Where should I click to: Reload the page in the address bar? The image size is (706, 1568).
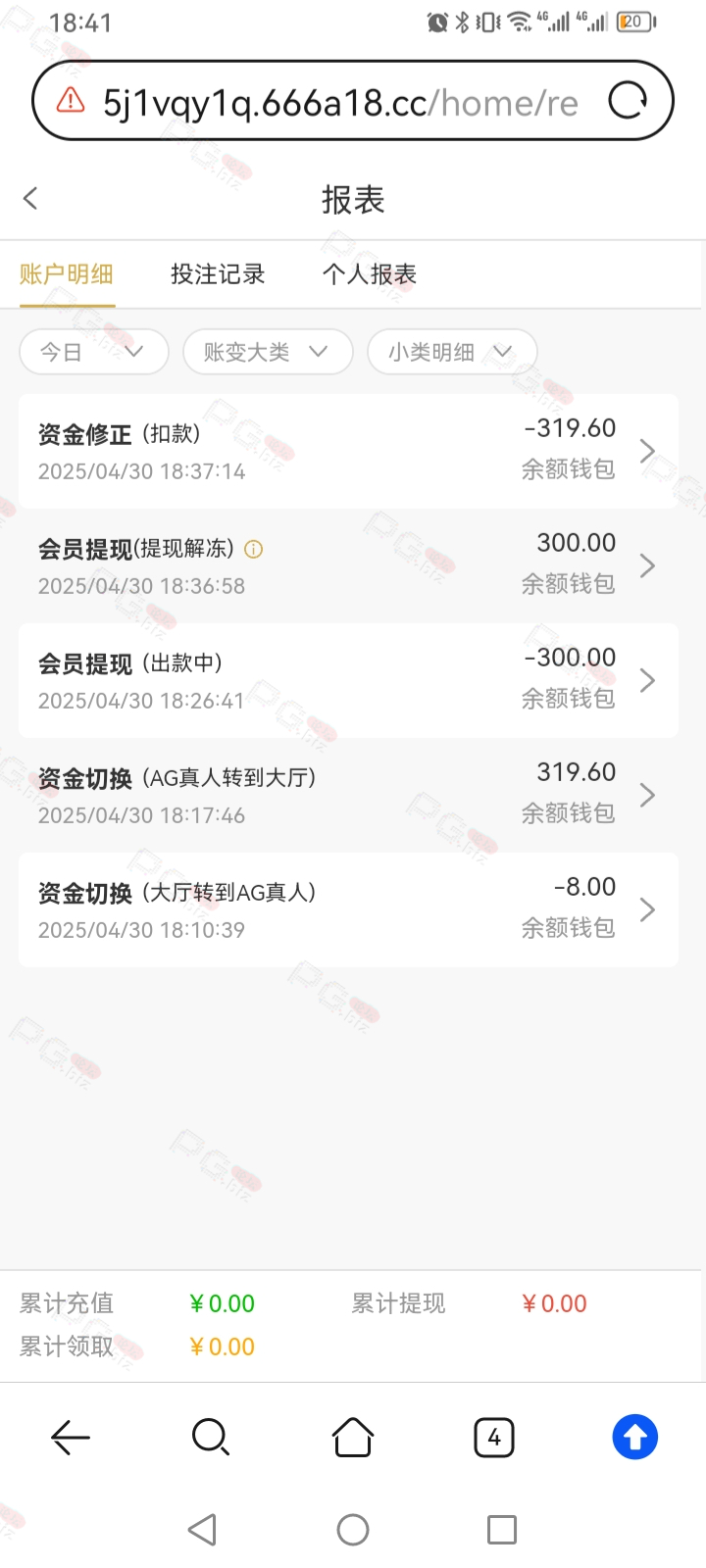(628, 100)
